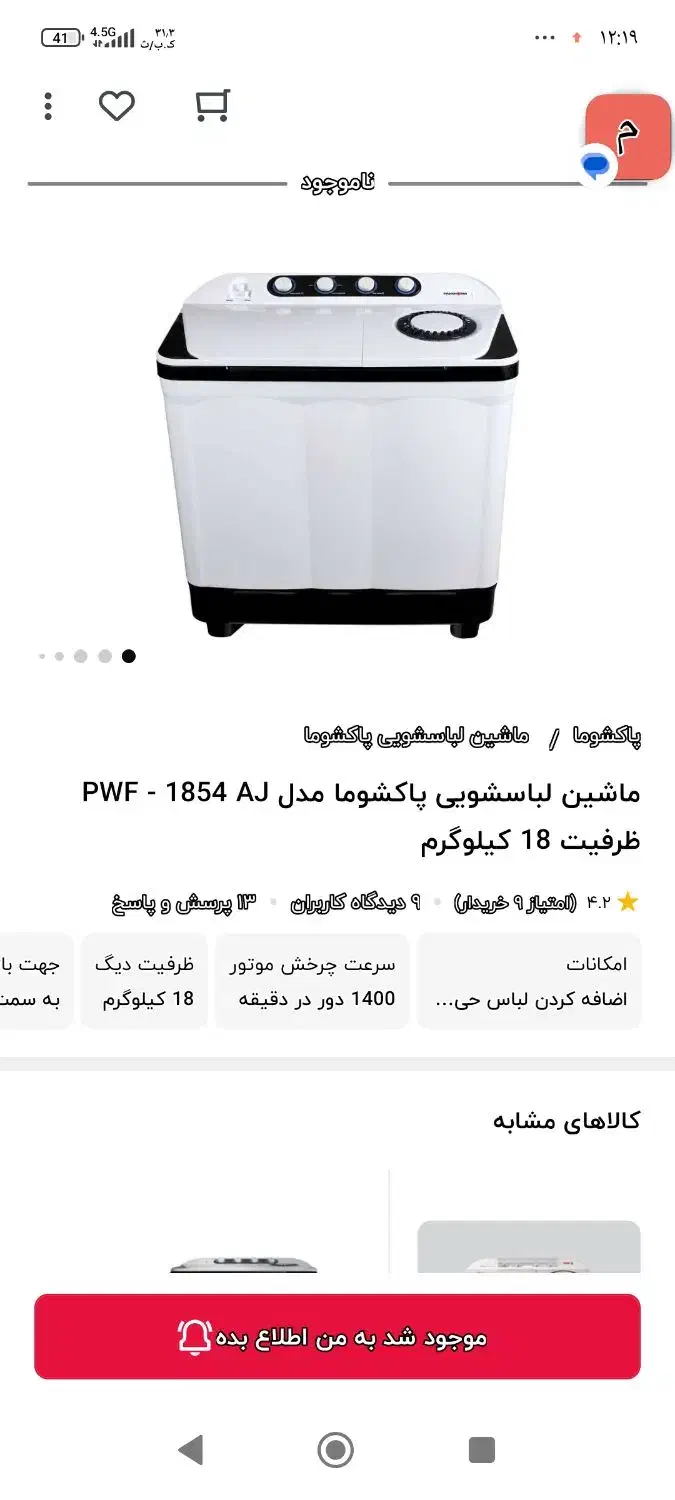Open the ظرفیت دیگ spec chip

pyautogui.click(x=145, y=981)
